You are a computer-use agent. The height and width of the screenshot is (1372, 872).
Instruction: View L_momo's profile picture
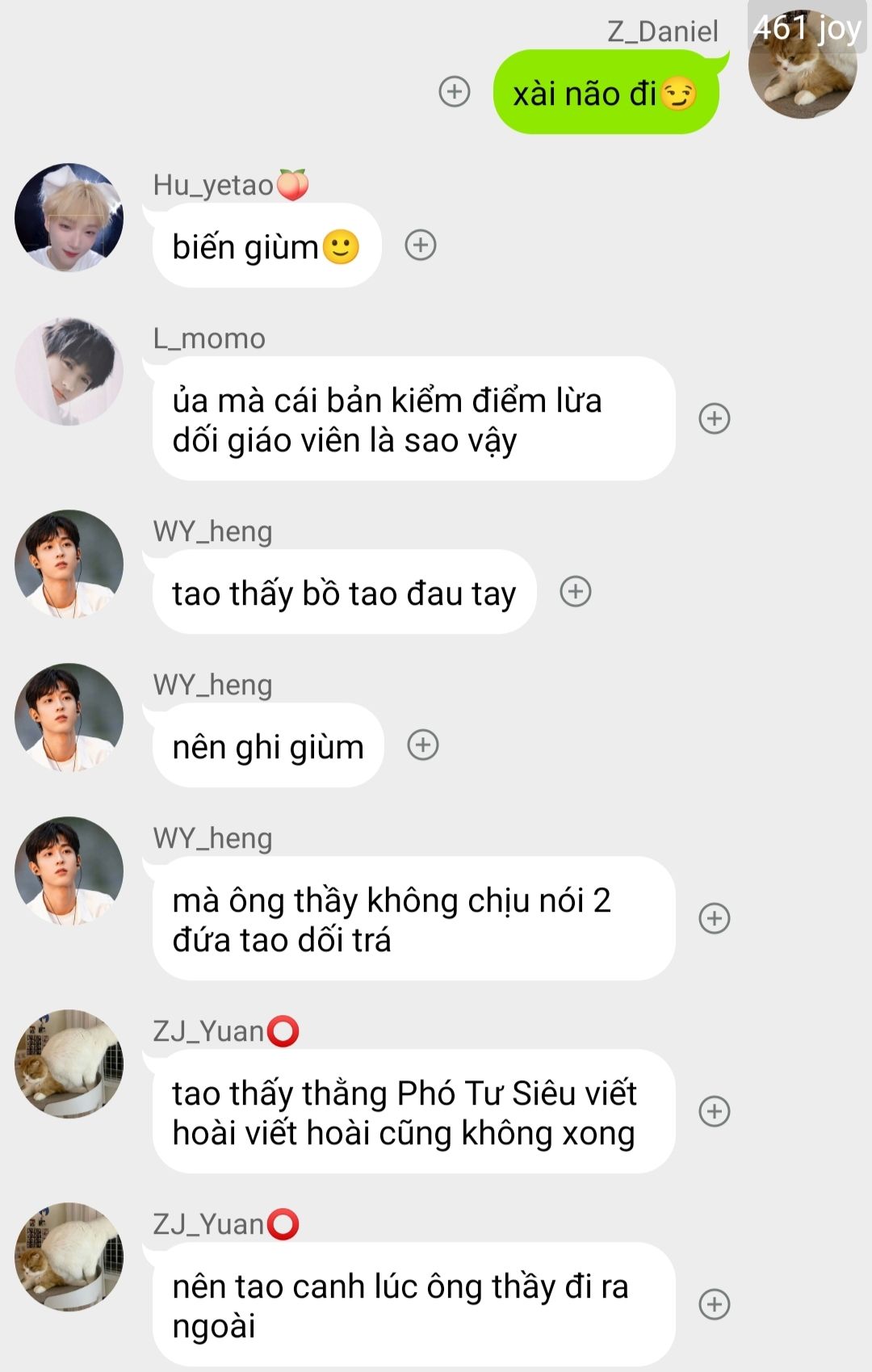69,371
